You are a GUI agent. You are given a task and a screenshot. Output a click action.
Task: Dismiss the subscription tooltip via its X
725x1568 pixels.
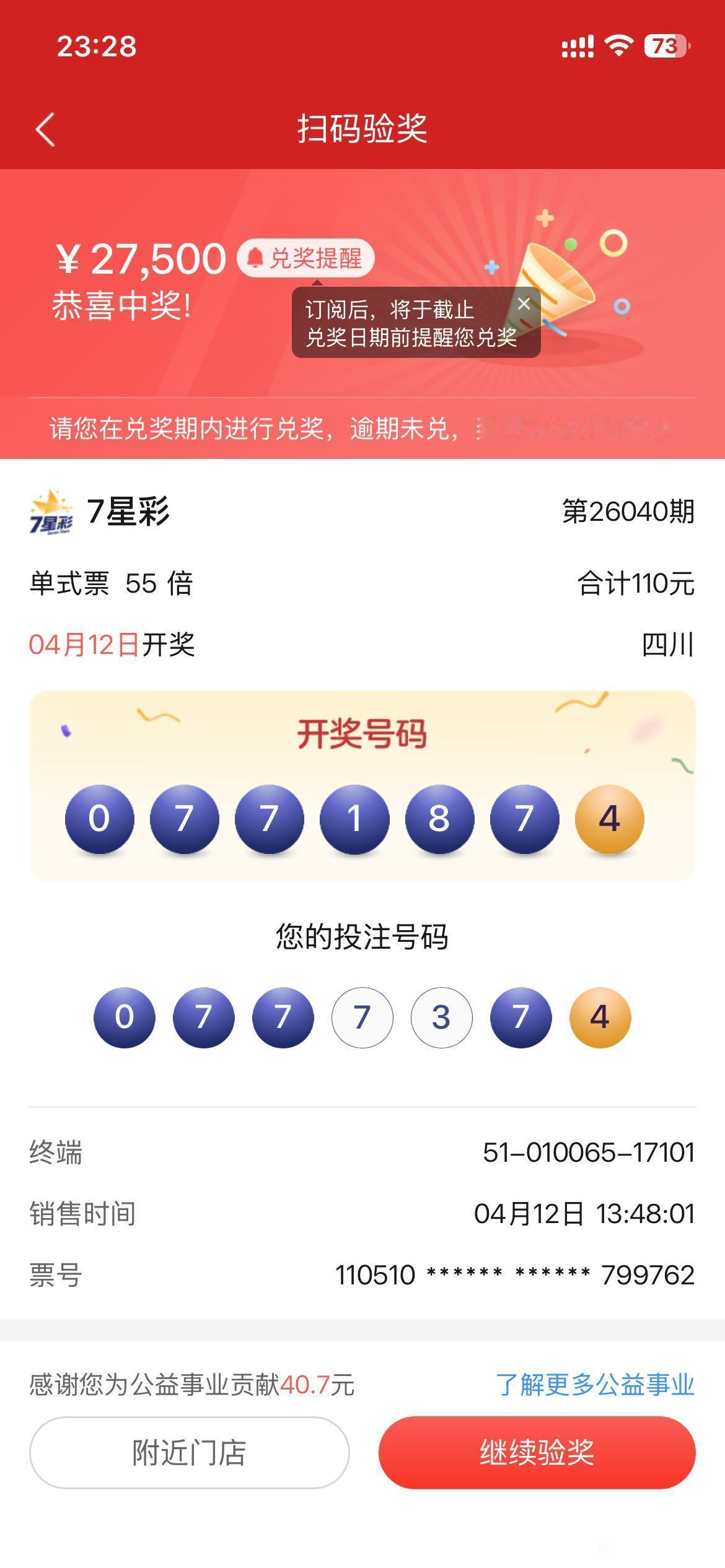(524, 303)
